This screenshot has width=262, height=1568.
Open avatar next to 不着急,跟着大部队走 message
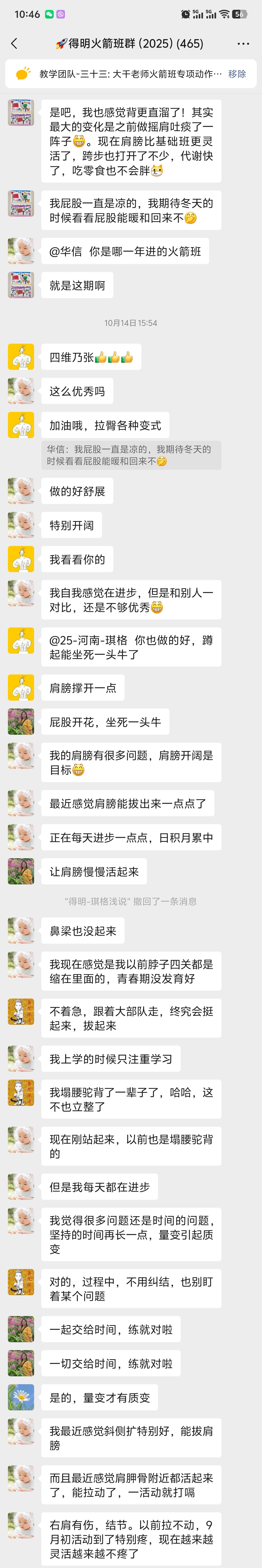point(21,1011)
